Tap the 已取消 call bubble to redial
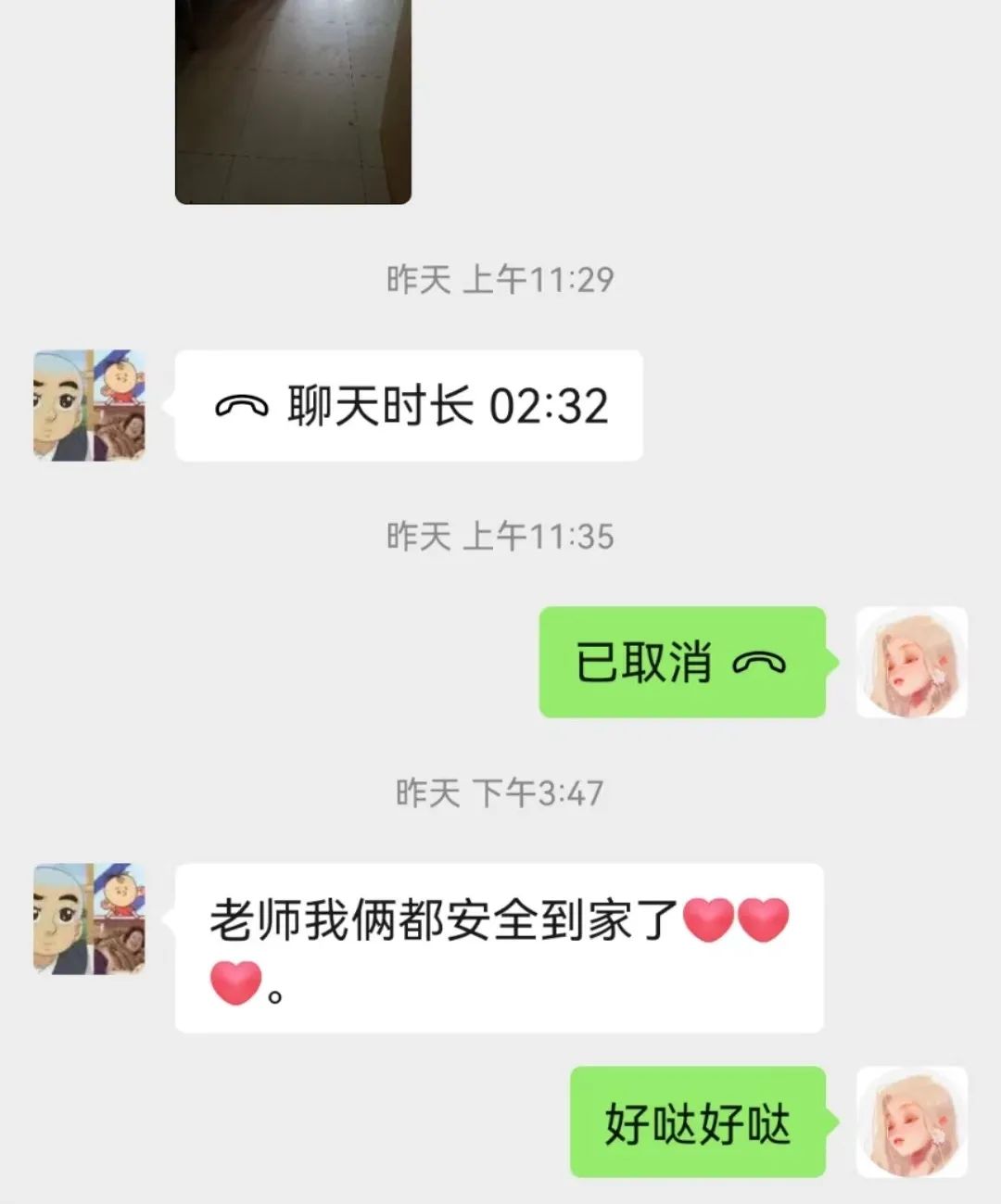Screen dimensions: 1001x1204 [681, 662]
